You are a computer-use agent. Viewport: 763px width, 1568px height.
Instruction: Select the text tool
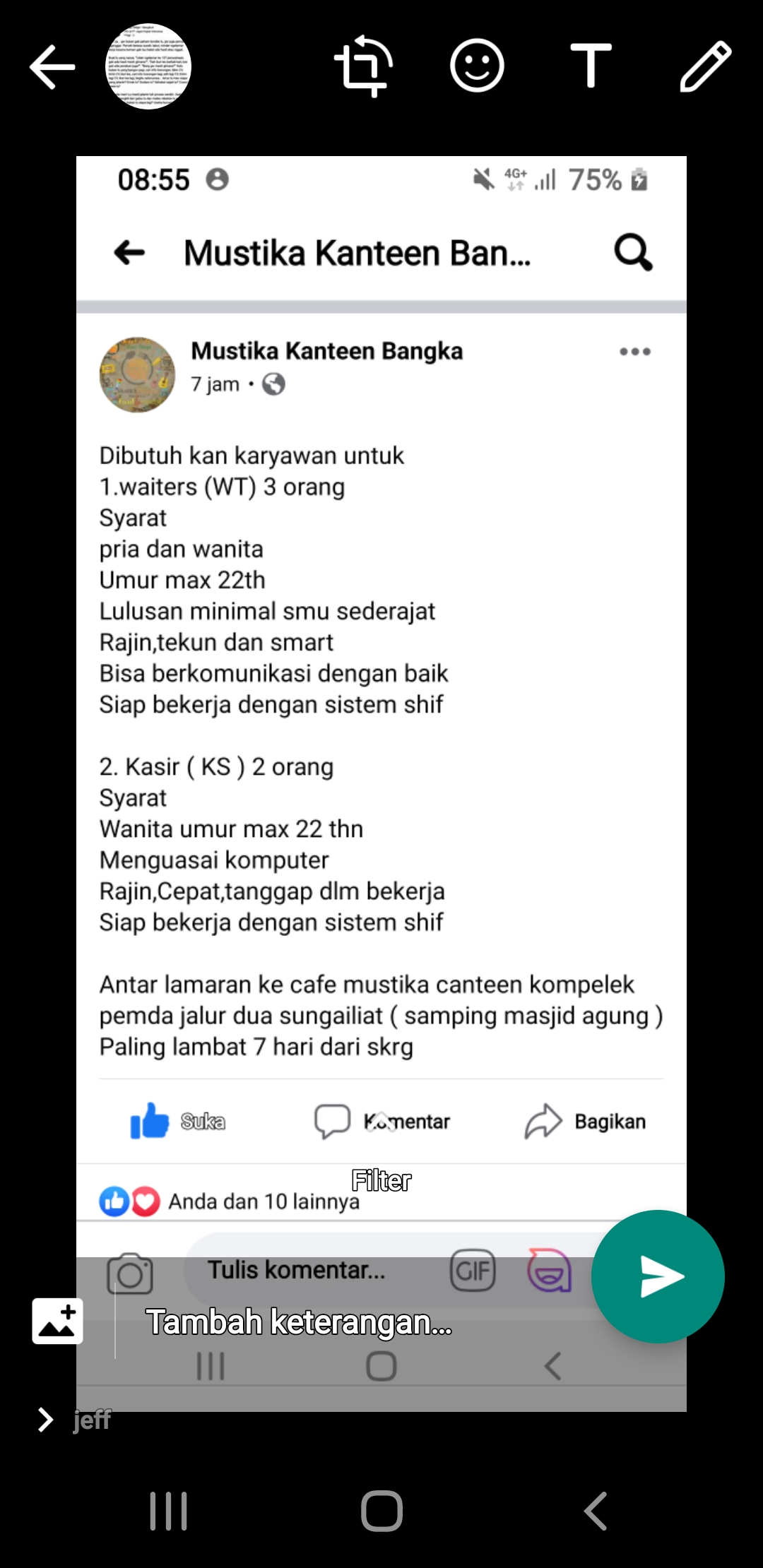(591, 66)
